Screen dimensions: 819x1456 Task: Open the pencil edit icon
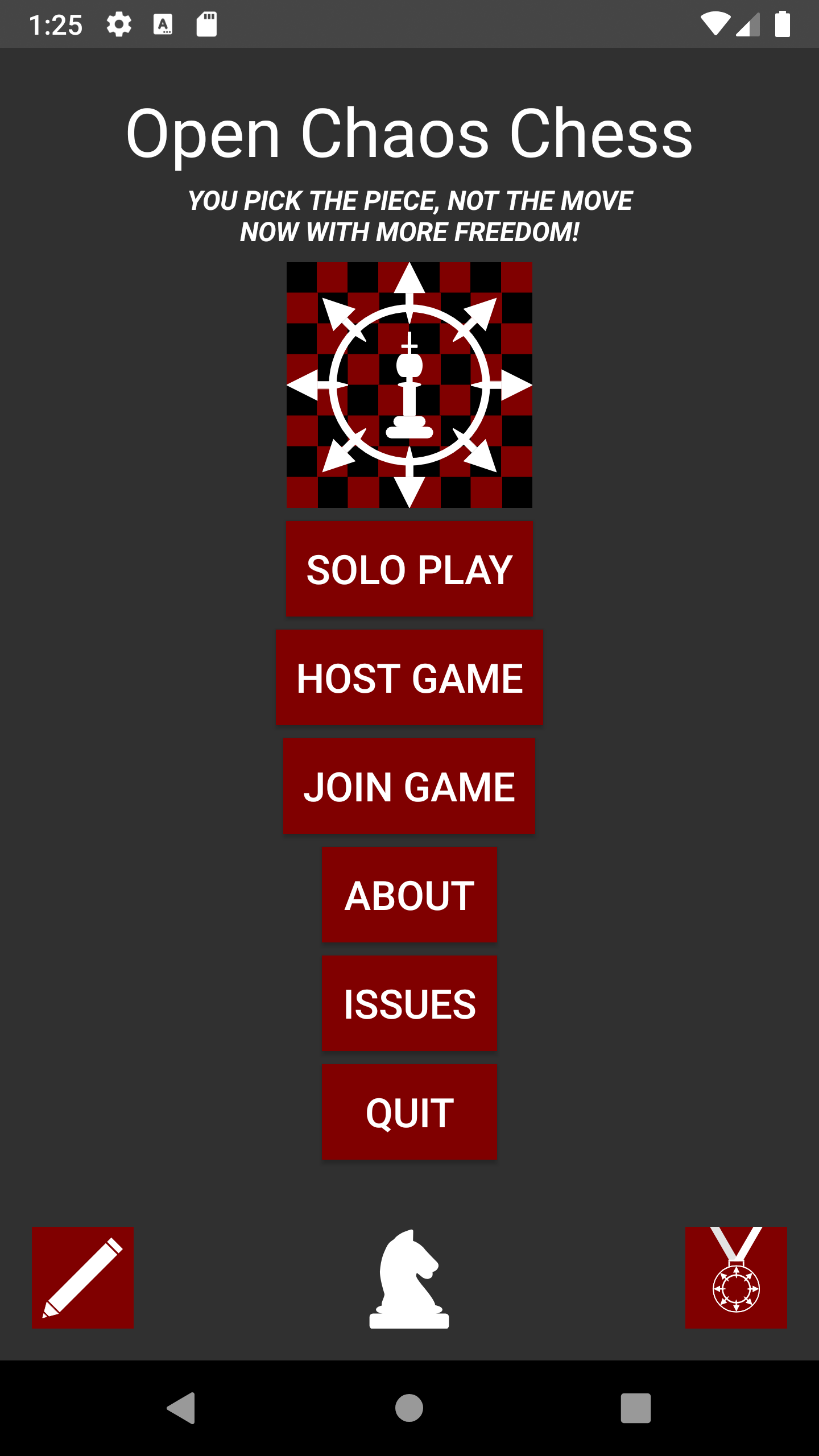click(82, 1277)
